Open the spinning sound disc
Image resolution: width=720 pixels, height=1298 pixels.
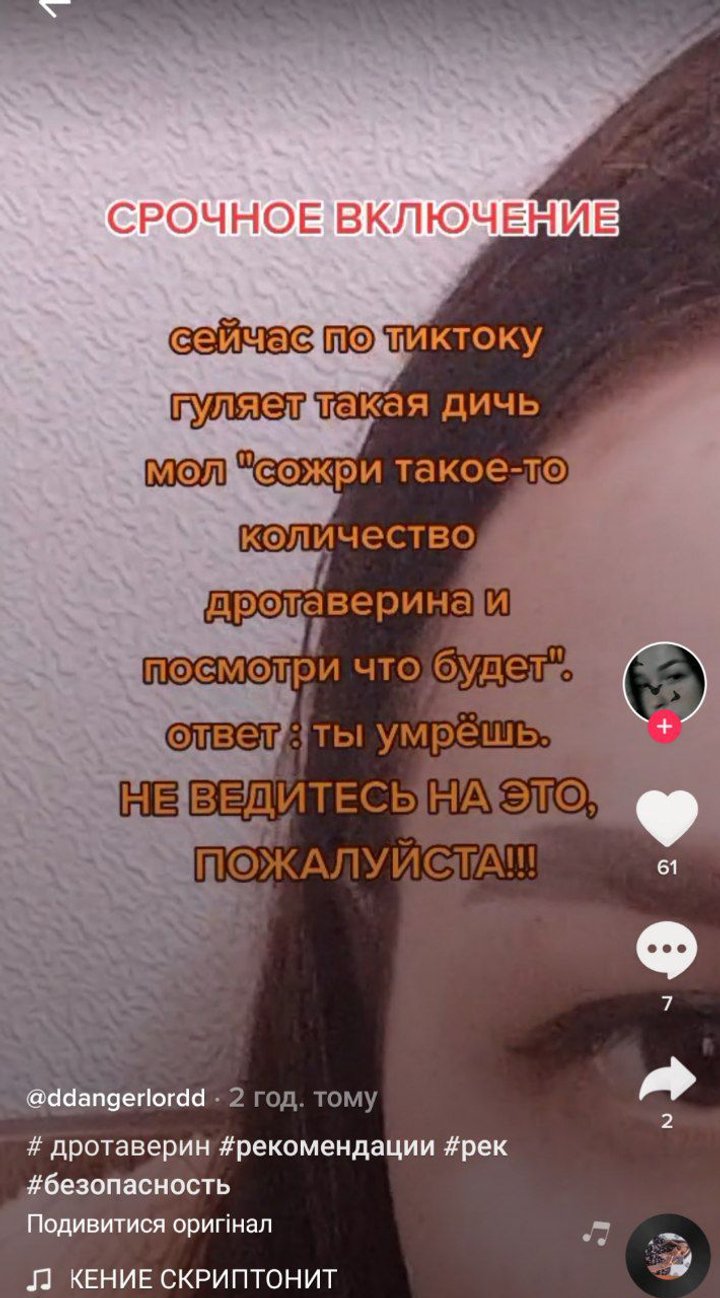click(x=667, y=1256)
